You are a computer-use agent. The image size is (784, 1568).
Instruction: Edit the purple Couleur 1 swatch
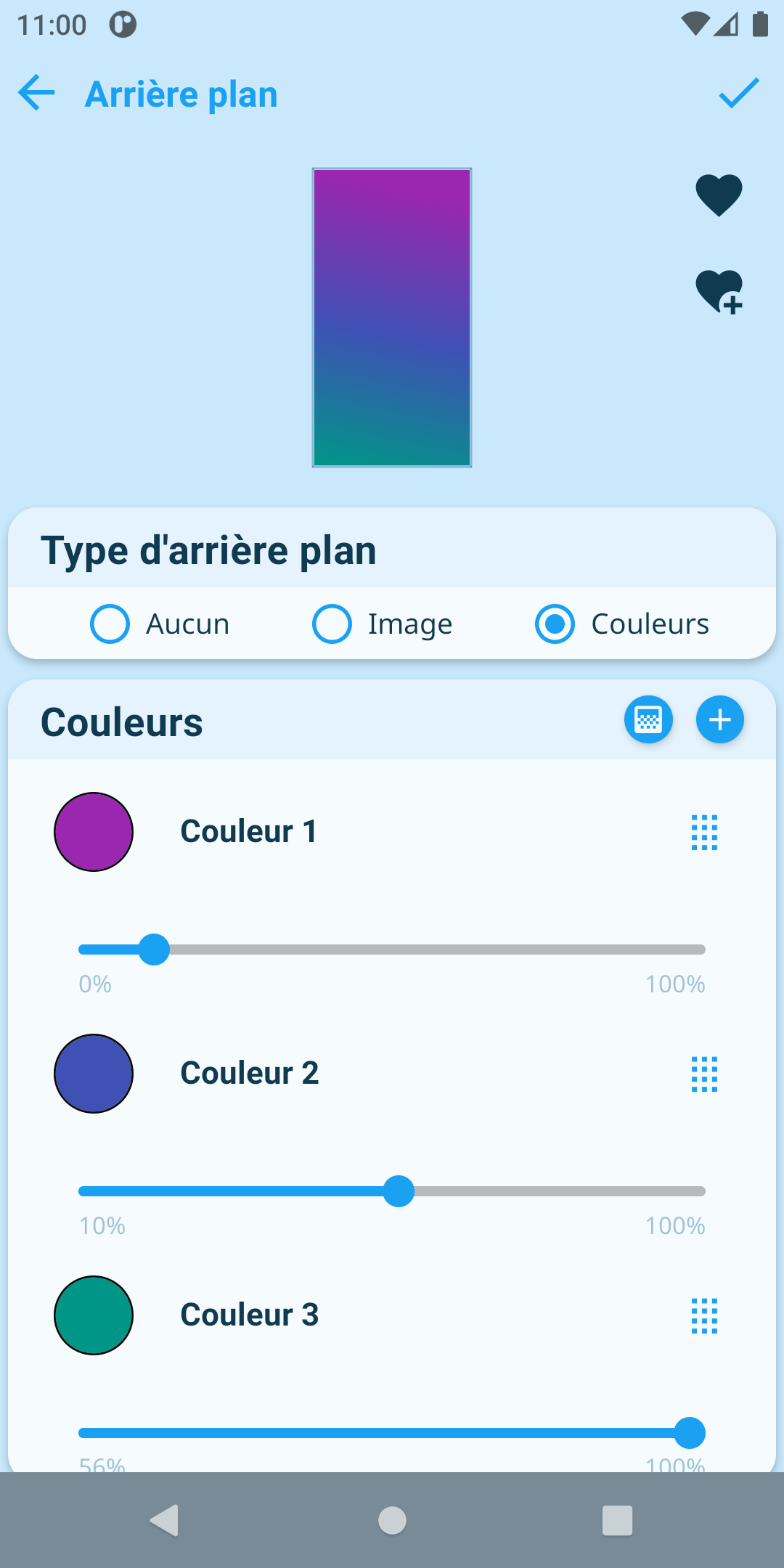(94, 832)
